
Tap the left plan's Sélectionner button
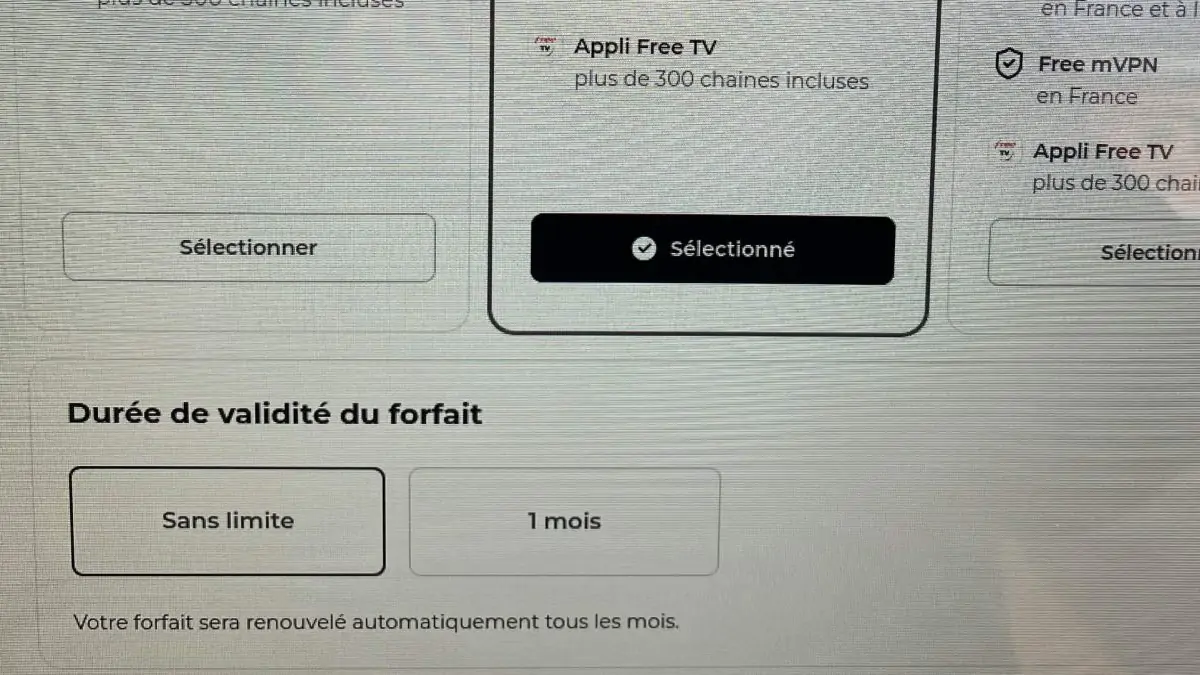(249, 248)
